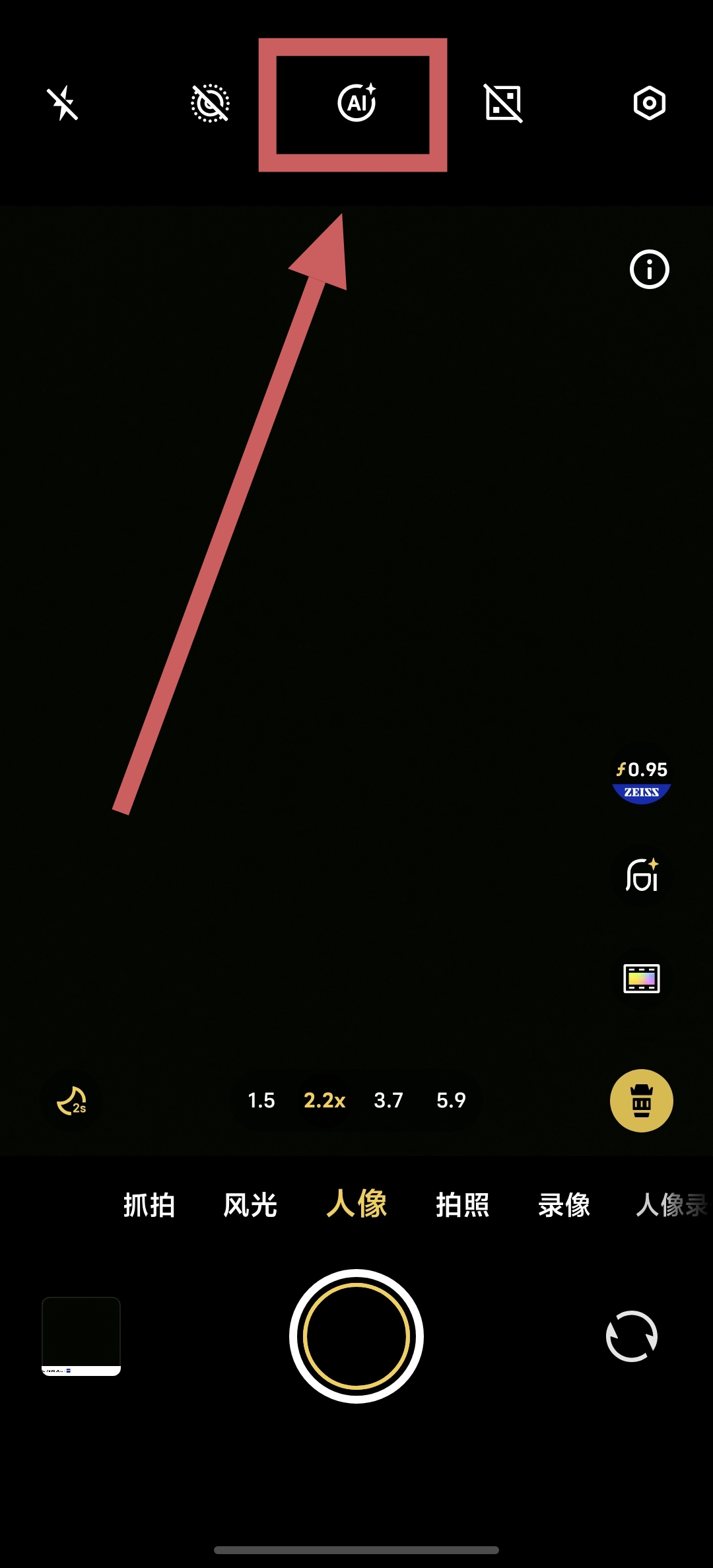Toggle the live photo icon
713x1568 pixels.
(210, 104)
